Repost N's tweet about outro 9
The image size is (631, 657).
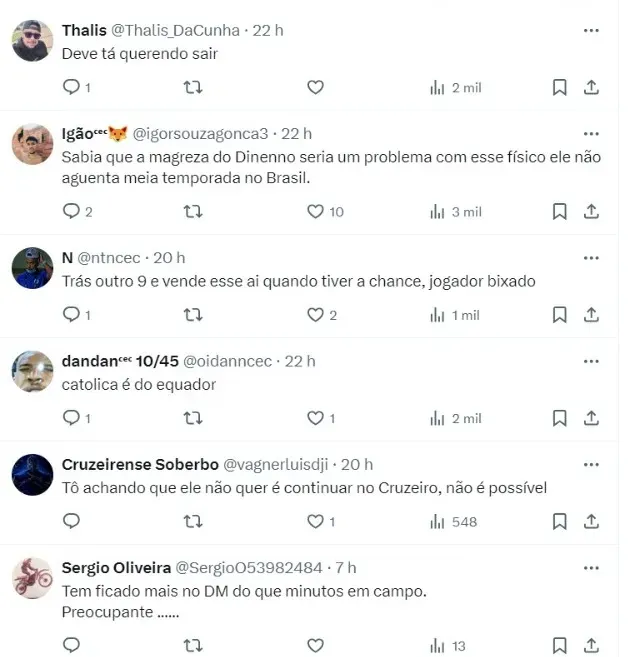[194, 315]
